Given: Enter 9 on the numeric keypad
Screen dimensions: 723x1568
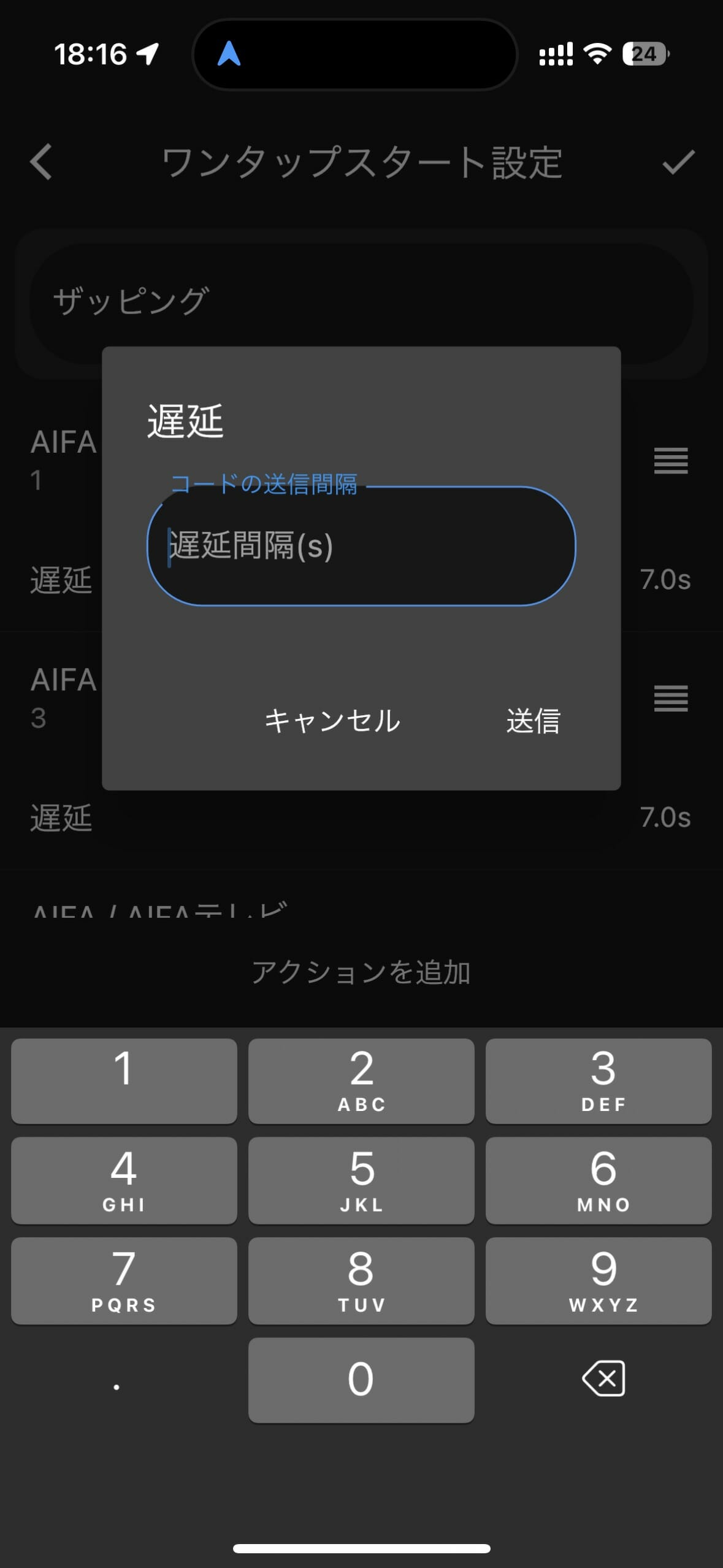Looking at the screenshot, I should pyautogui.click(x=599, y=1280).
